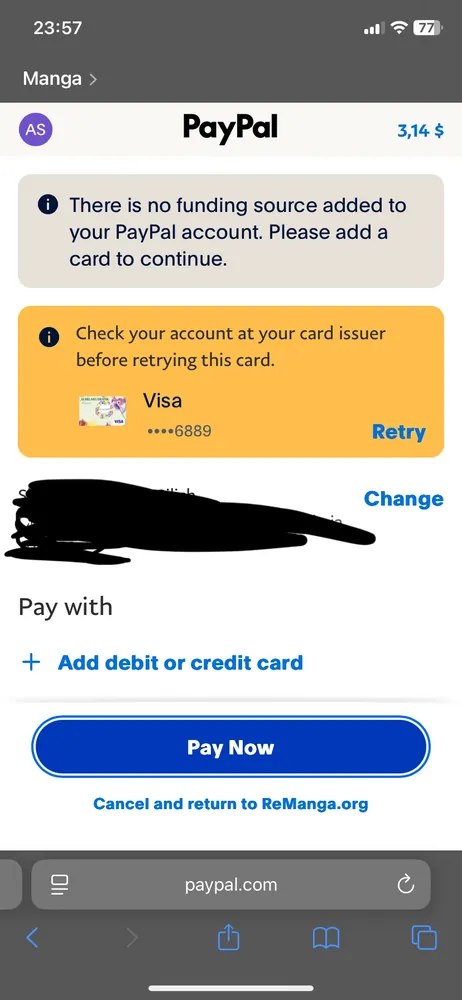The width and height of the screenshot is (462, 1000).
Task: Retry the Visa card ending 6889
Action: click(398, 432)
